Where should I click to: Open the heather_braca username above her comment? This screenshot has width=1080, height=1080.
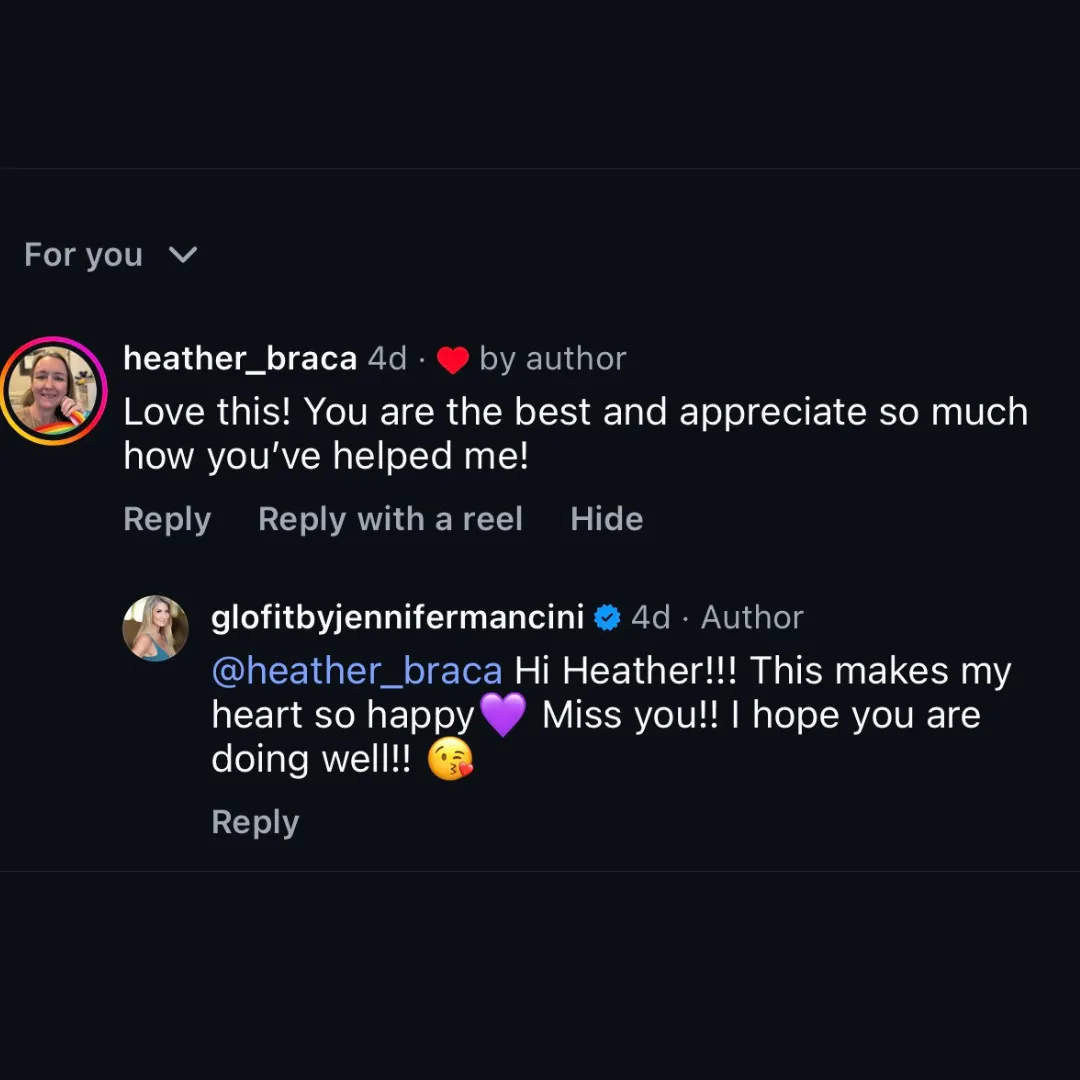click(240, 358)
